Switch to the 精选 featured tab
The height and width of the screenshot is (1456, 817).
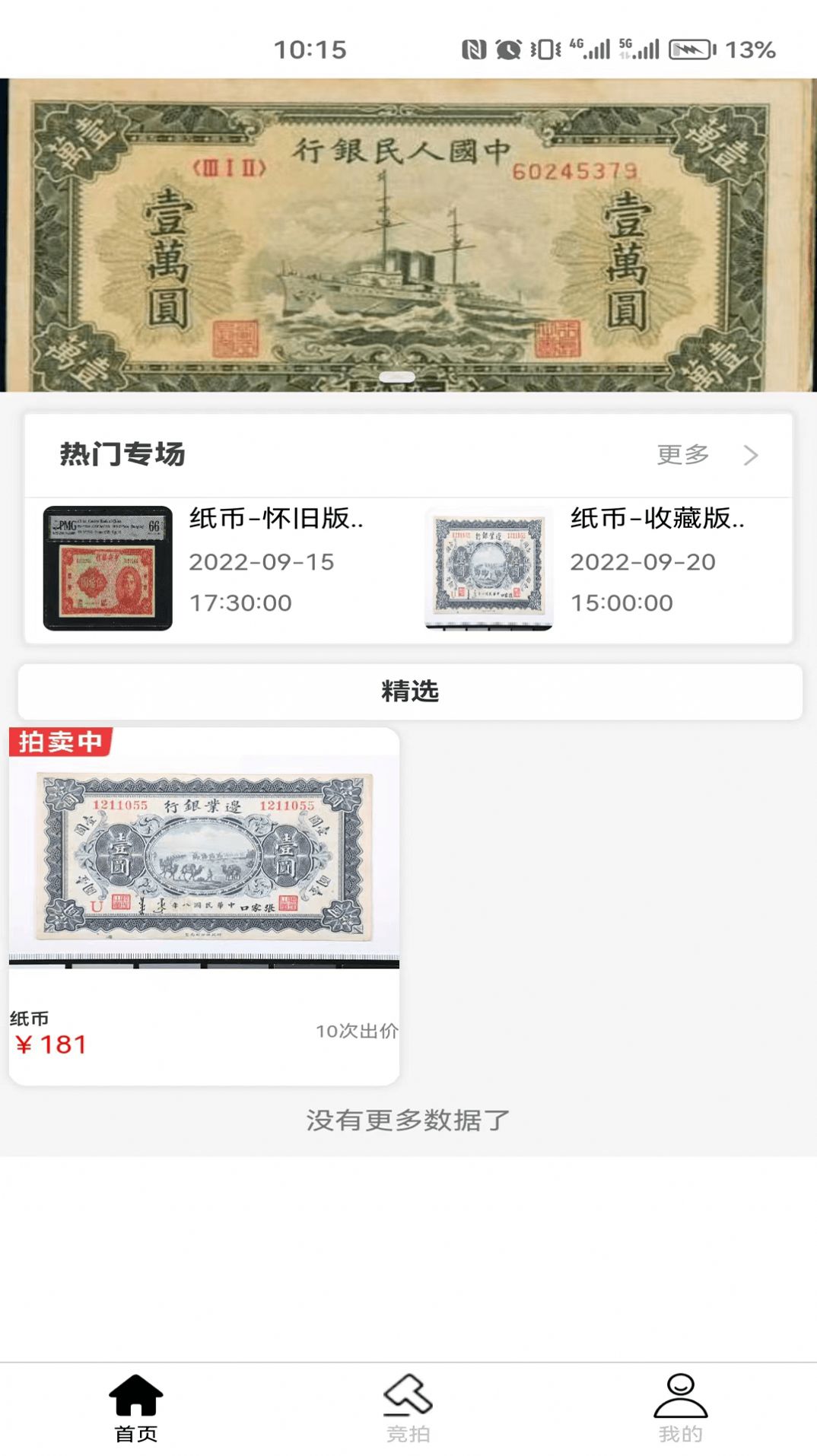pyautogui.click(x=408, y=692)
